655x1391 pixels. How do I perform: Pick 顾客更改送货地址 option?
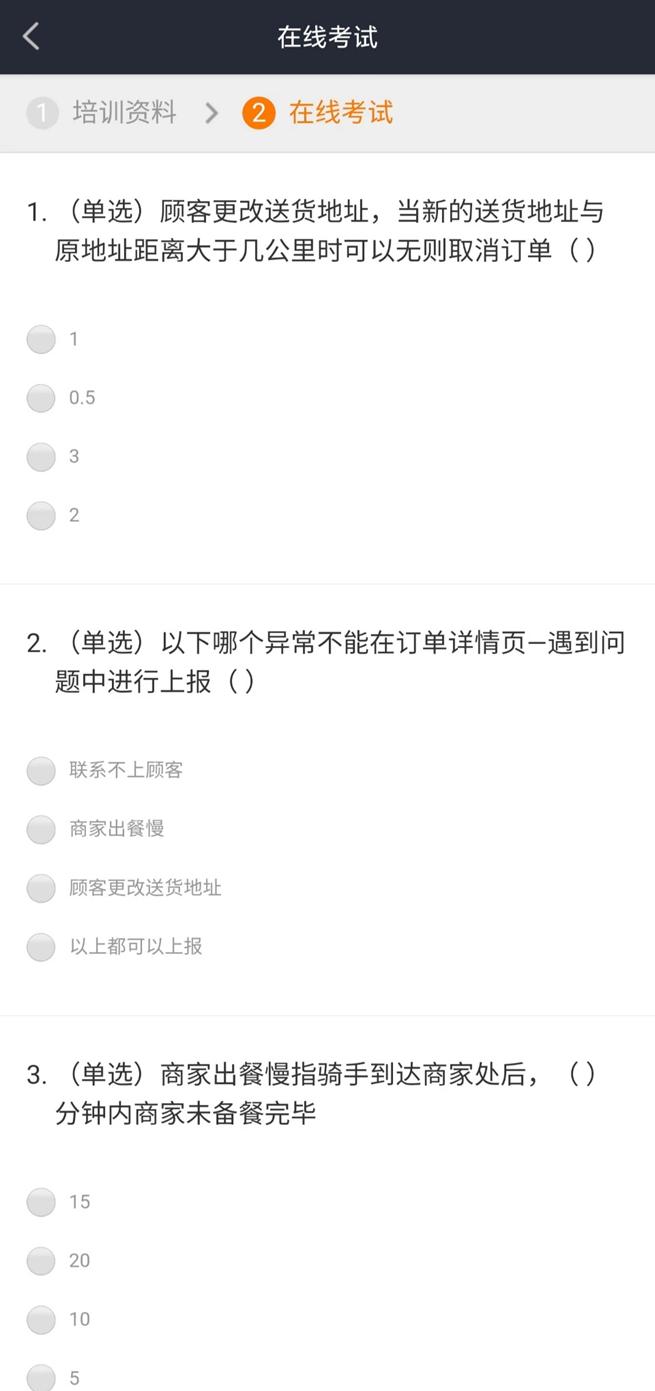41,888
